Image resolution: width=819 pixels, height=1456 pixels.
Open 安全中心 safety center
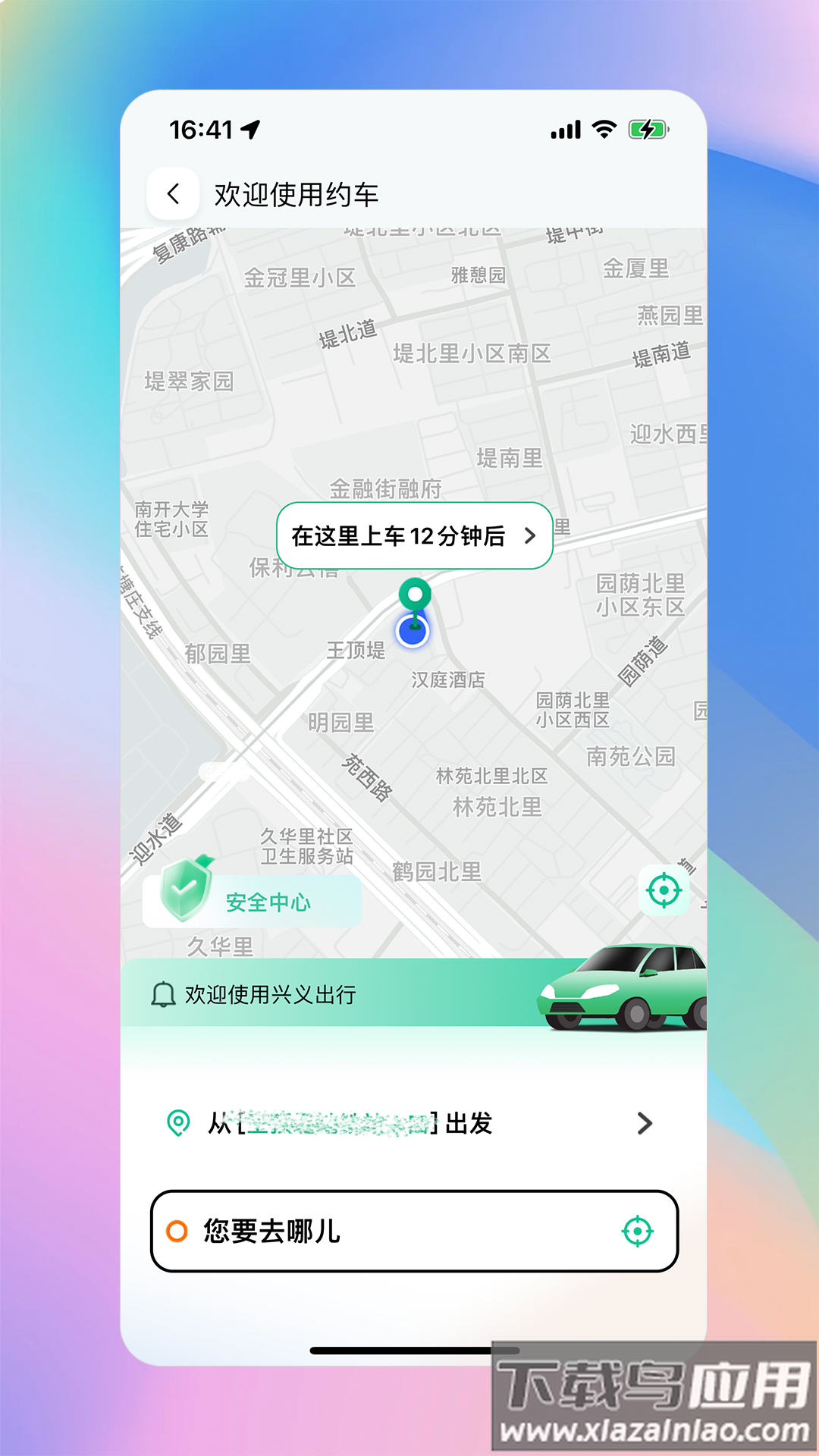[252, 901]
